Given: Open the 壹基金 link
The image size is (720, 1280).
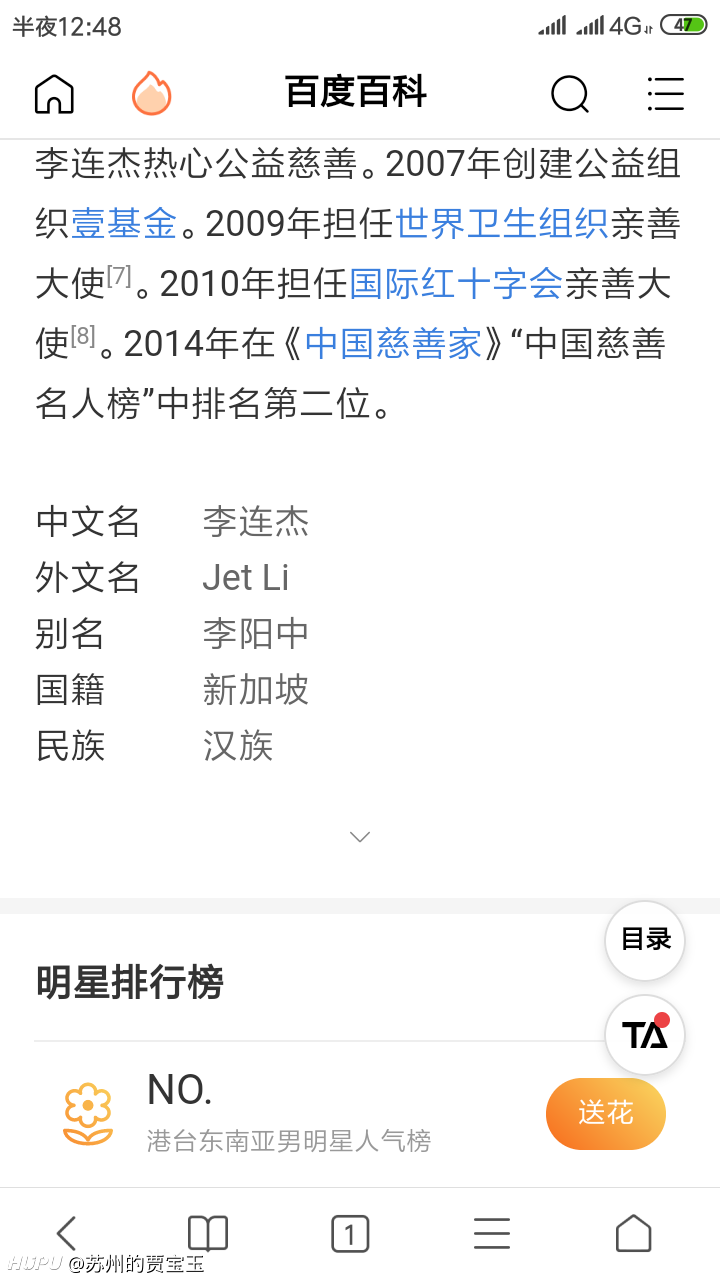Looking at the screenshot, I should tap(124, 224).
